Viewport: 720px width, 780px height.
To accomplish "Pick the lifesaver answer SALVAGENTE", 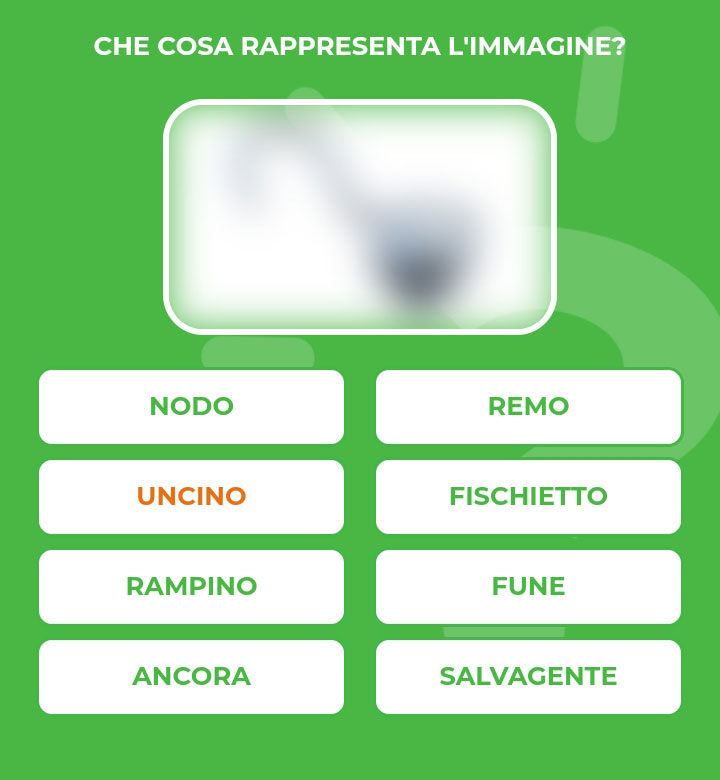I will 528,676.
